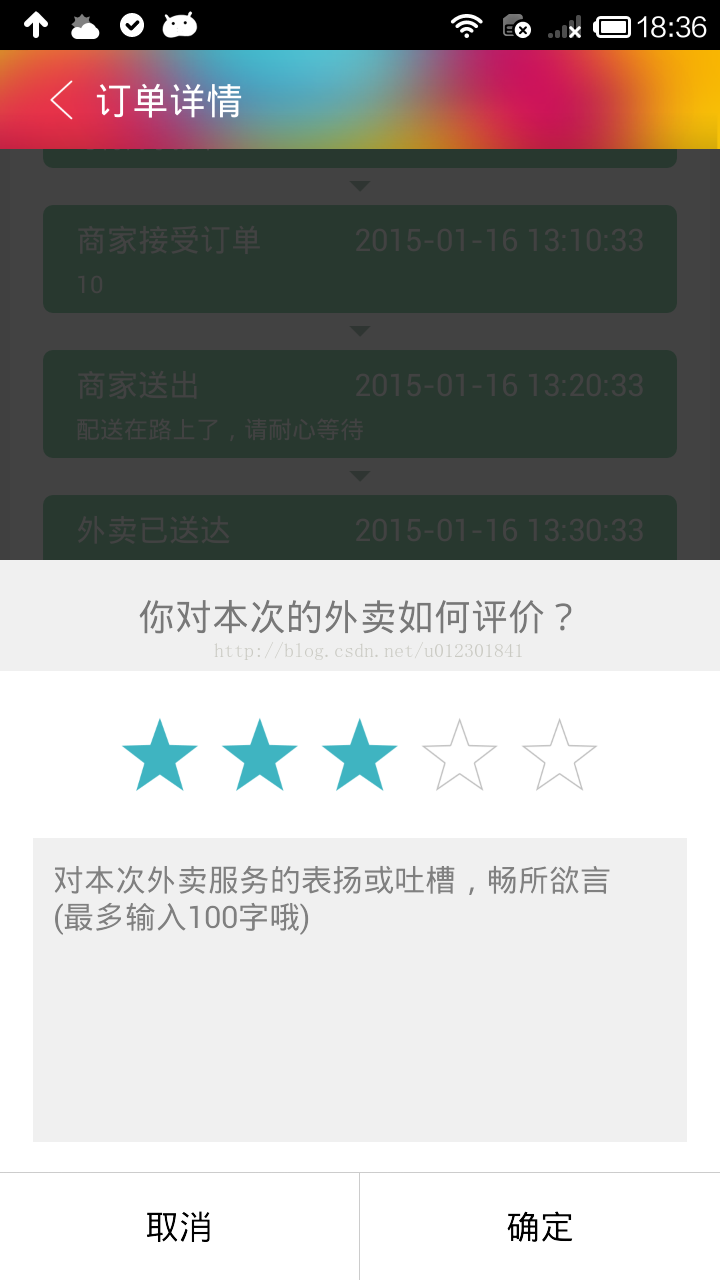Confirm the rating with 确定

tap(540, 1227)
